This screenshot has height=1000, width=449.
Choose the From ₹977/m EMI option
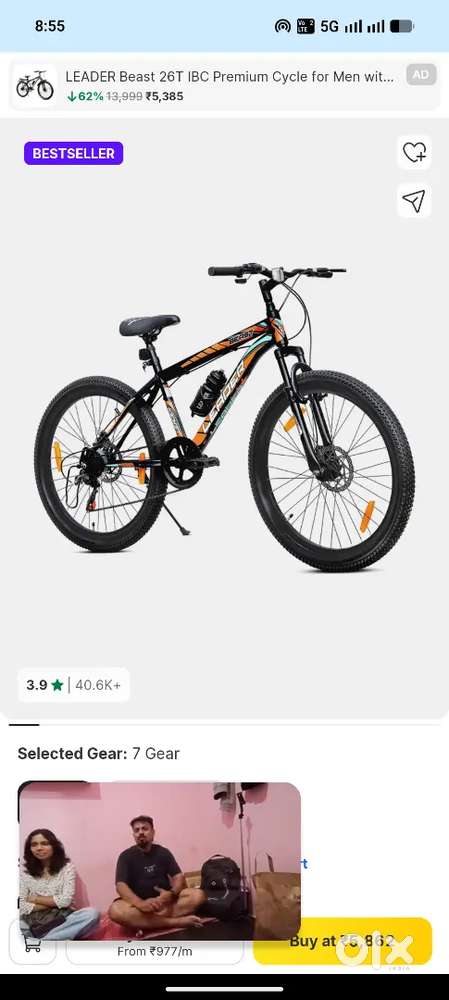pyautogui.click(x=154, y=951)
